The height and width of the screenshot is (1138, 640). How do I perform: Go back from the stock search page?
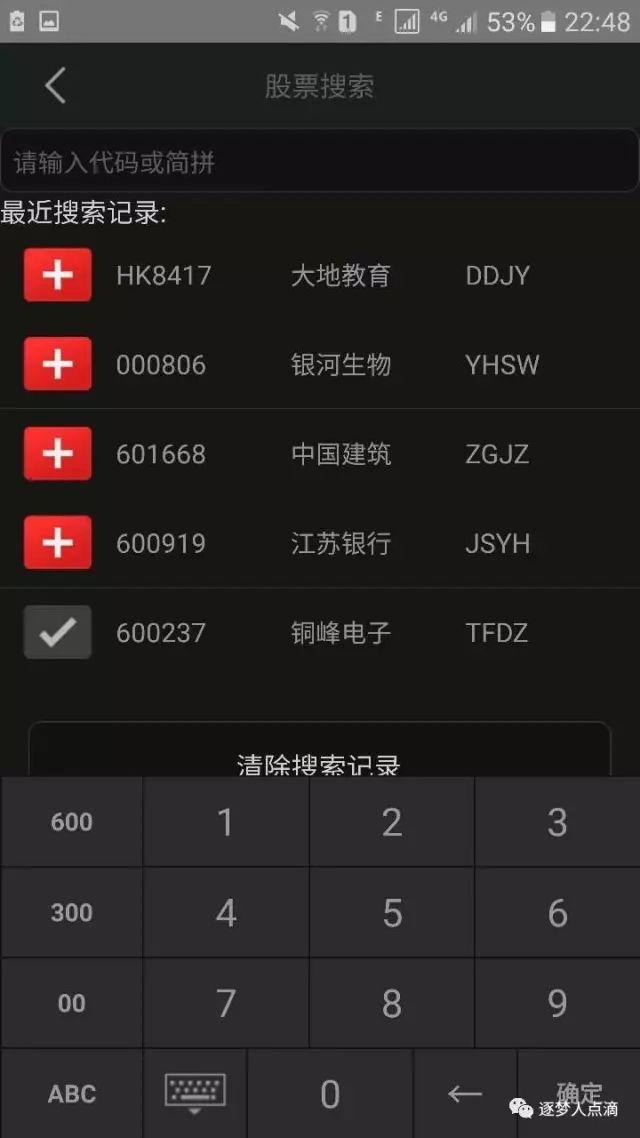pyautogui.click(x=55, y=86)
